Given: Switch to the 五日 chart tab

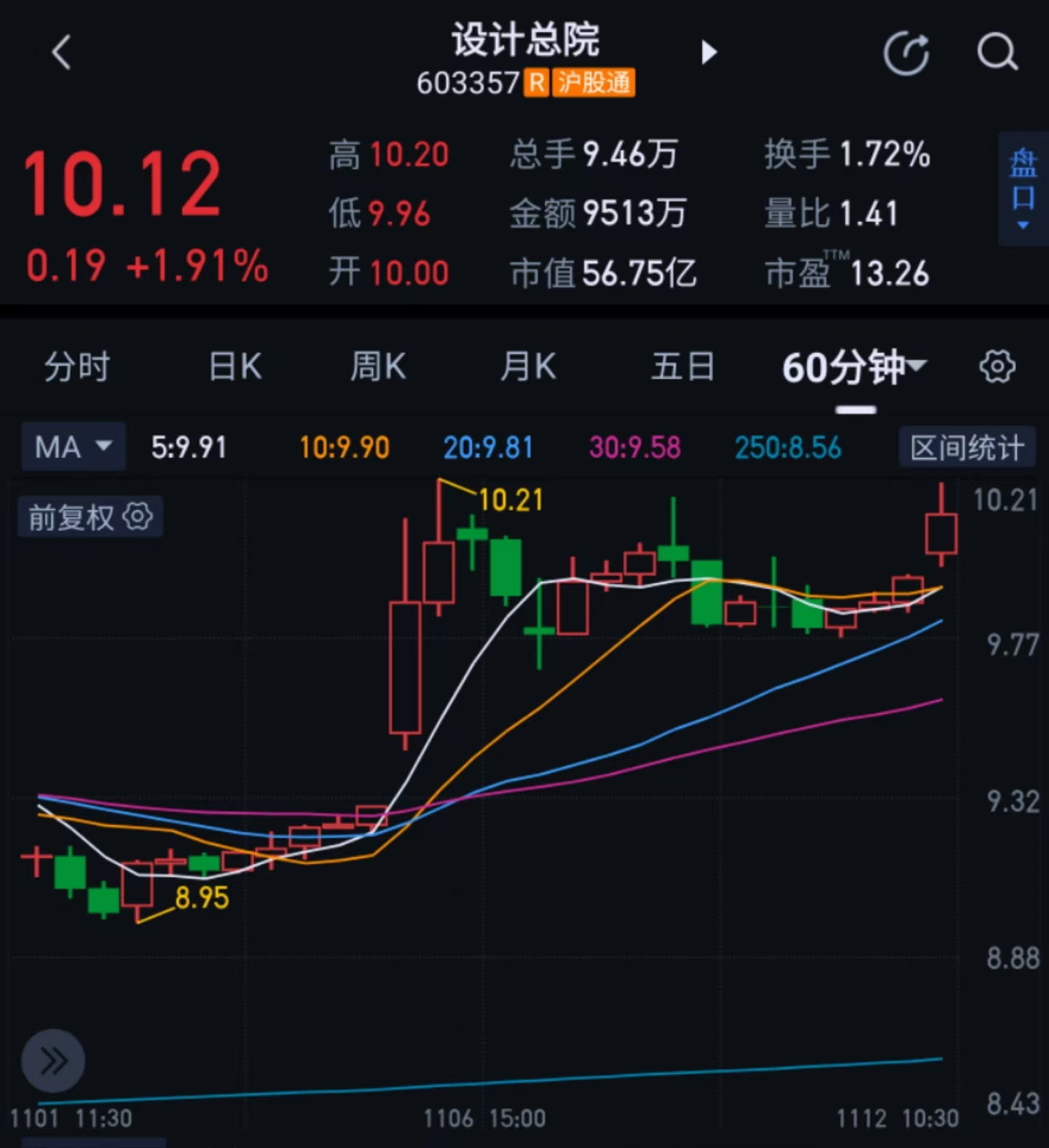Looking at the screenshot, I should pos(683,366).
